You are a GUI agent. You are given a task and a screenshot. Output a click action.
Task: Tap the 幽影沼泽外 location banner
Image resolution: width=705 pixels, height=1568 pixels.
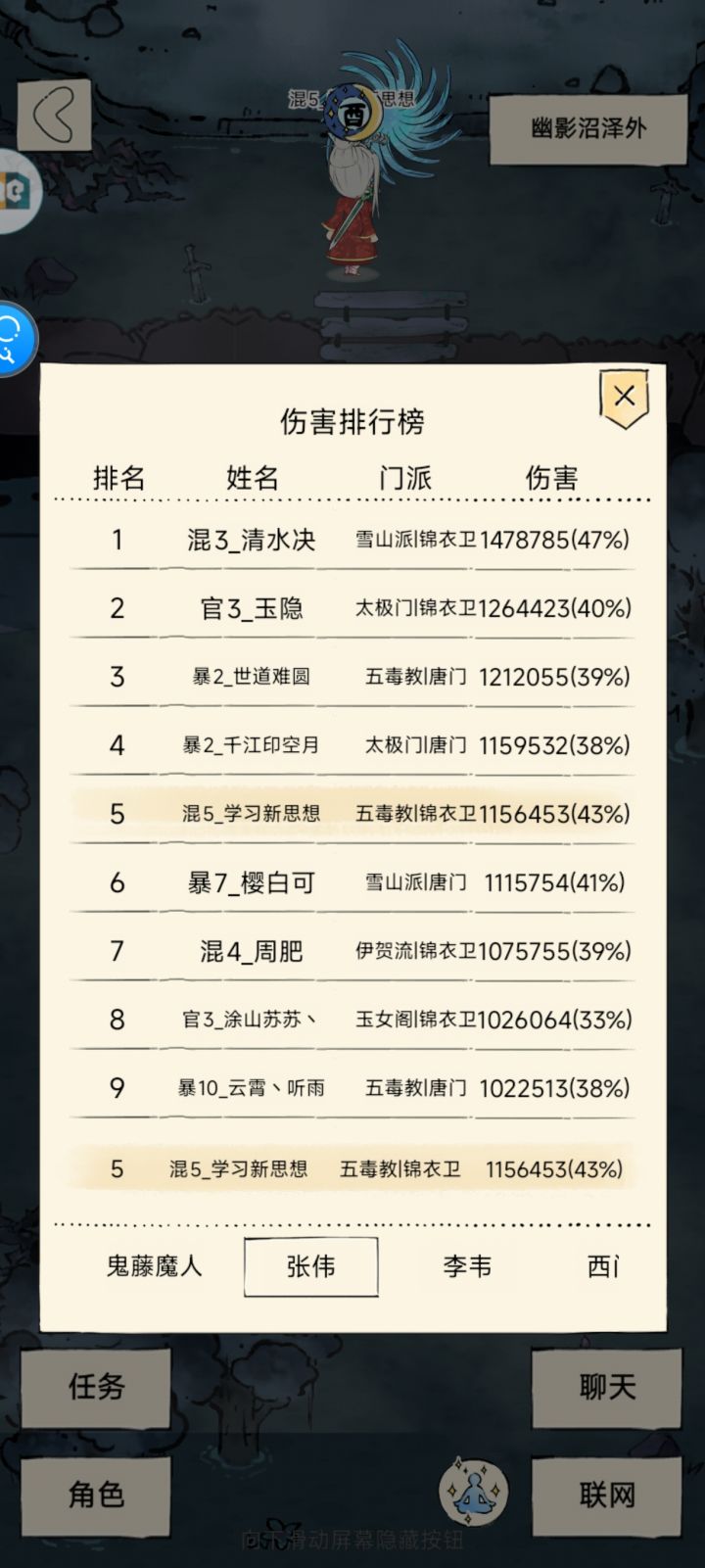[x=588, y=127]
